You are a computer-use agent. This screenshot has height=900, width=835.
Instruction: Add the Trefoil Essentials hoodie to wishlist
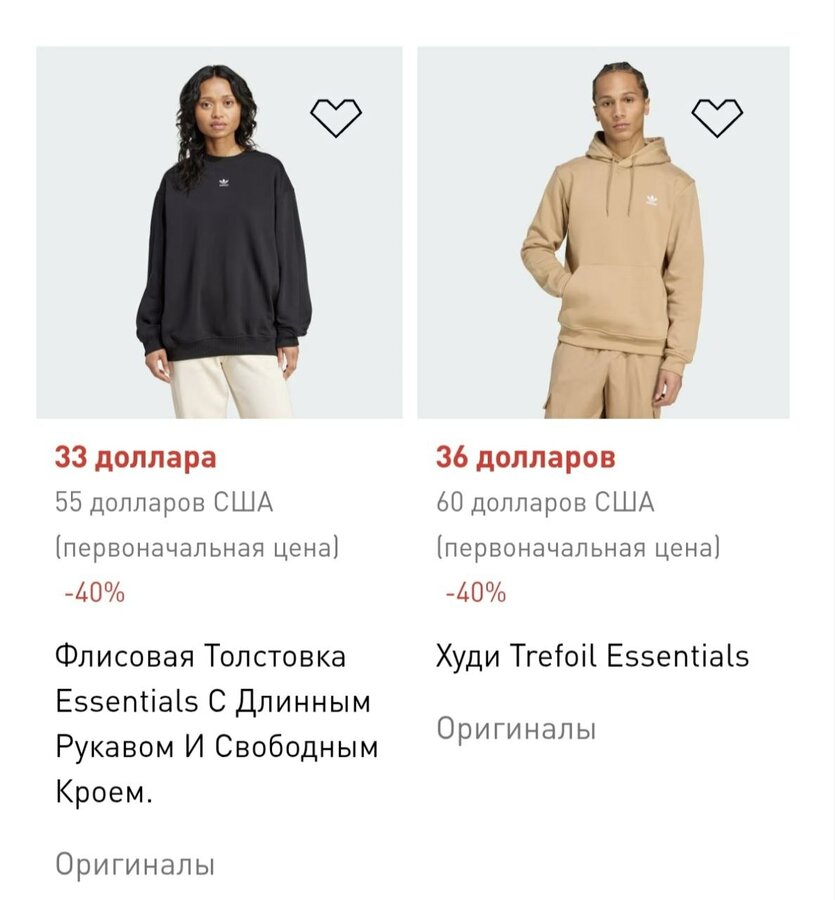(717, 118)
